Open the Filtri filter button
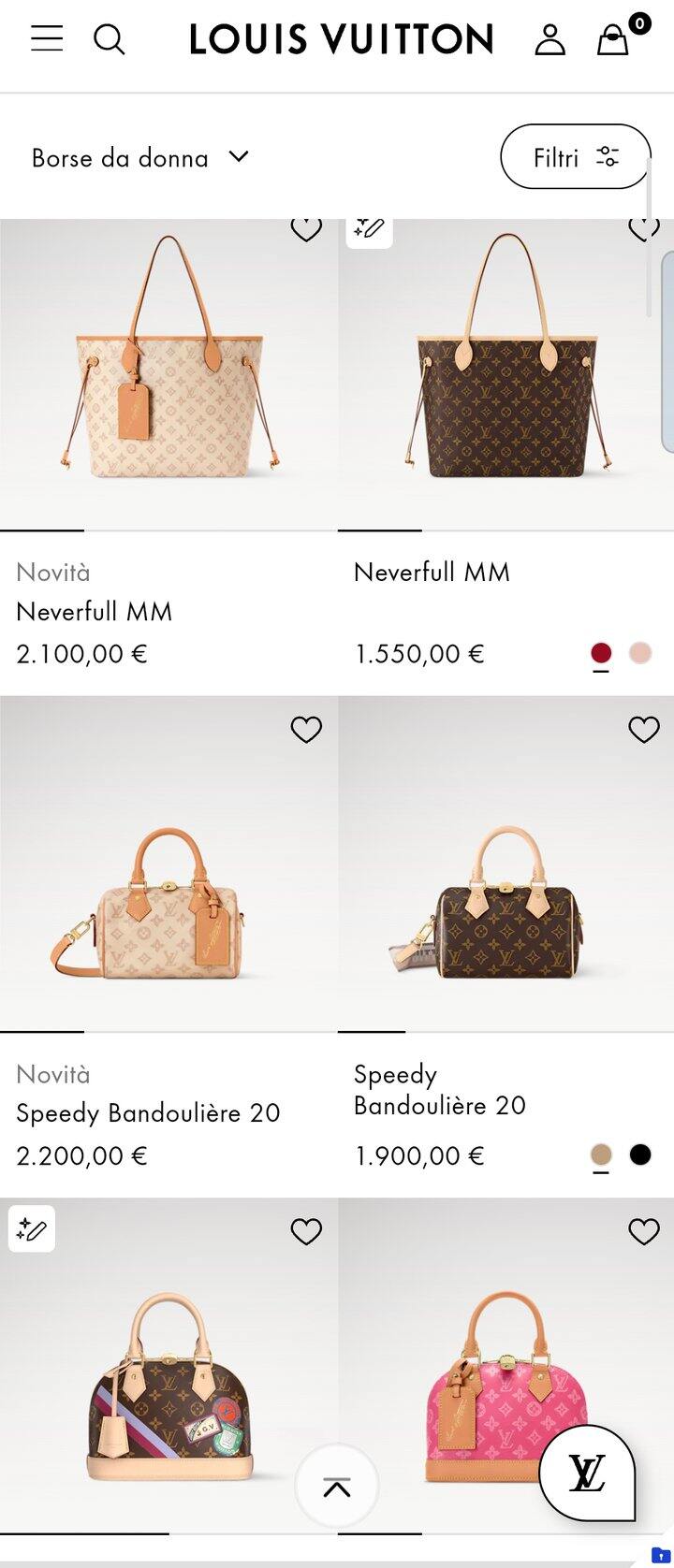Screen dimensions: 674x1568 click(x=575, y=157)
